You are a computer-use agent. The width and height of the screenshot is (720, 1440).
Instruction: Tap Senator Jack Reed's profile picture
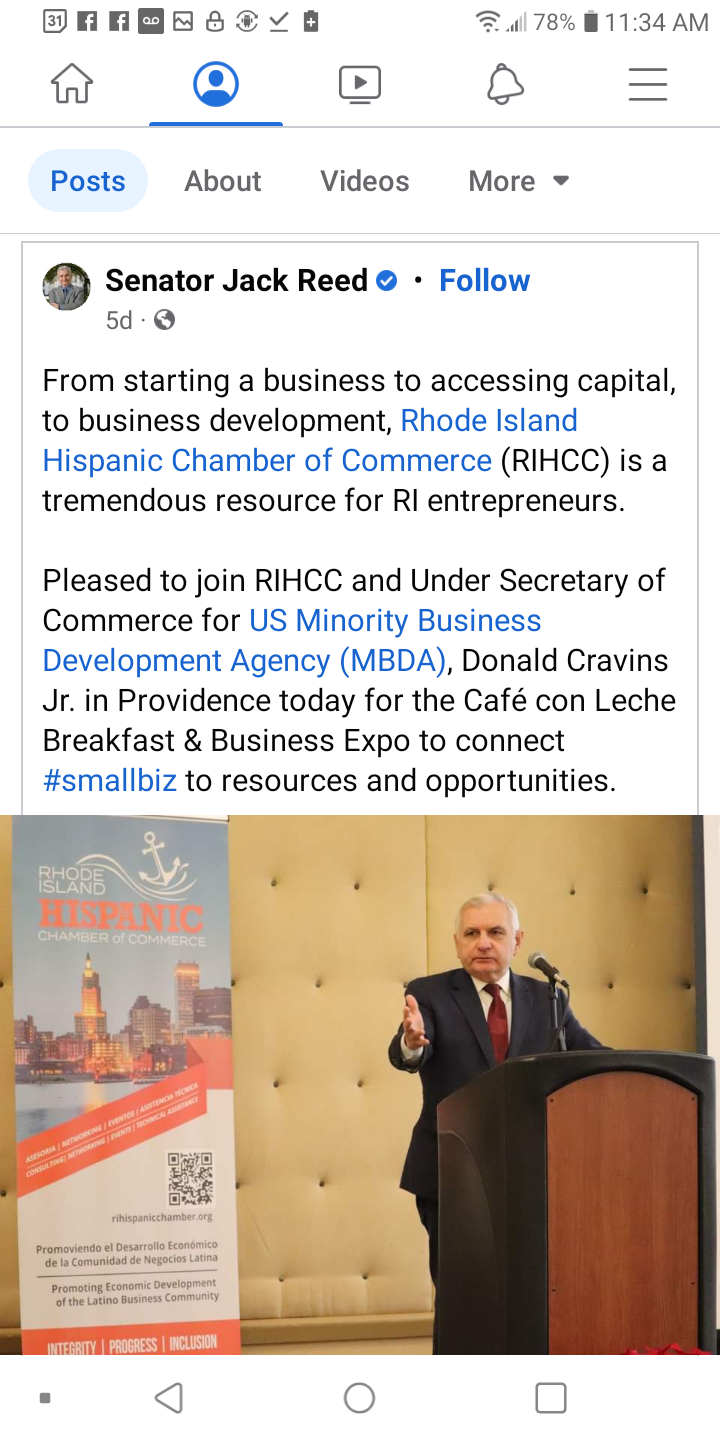coord(66,287)
